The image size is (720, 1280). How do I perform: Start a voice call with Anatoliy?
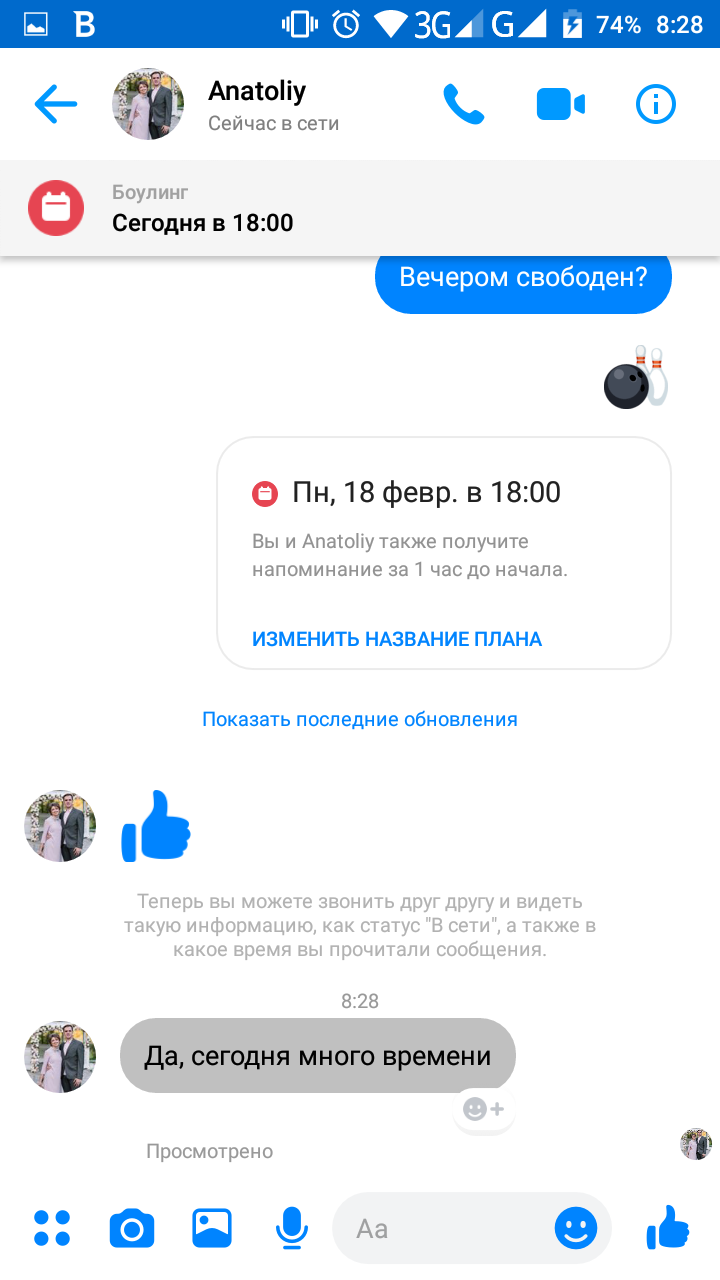[x=464, y=104]
